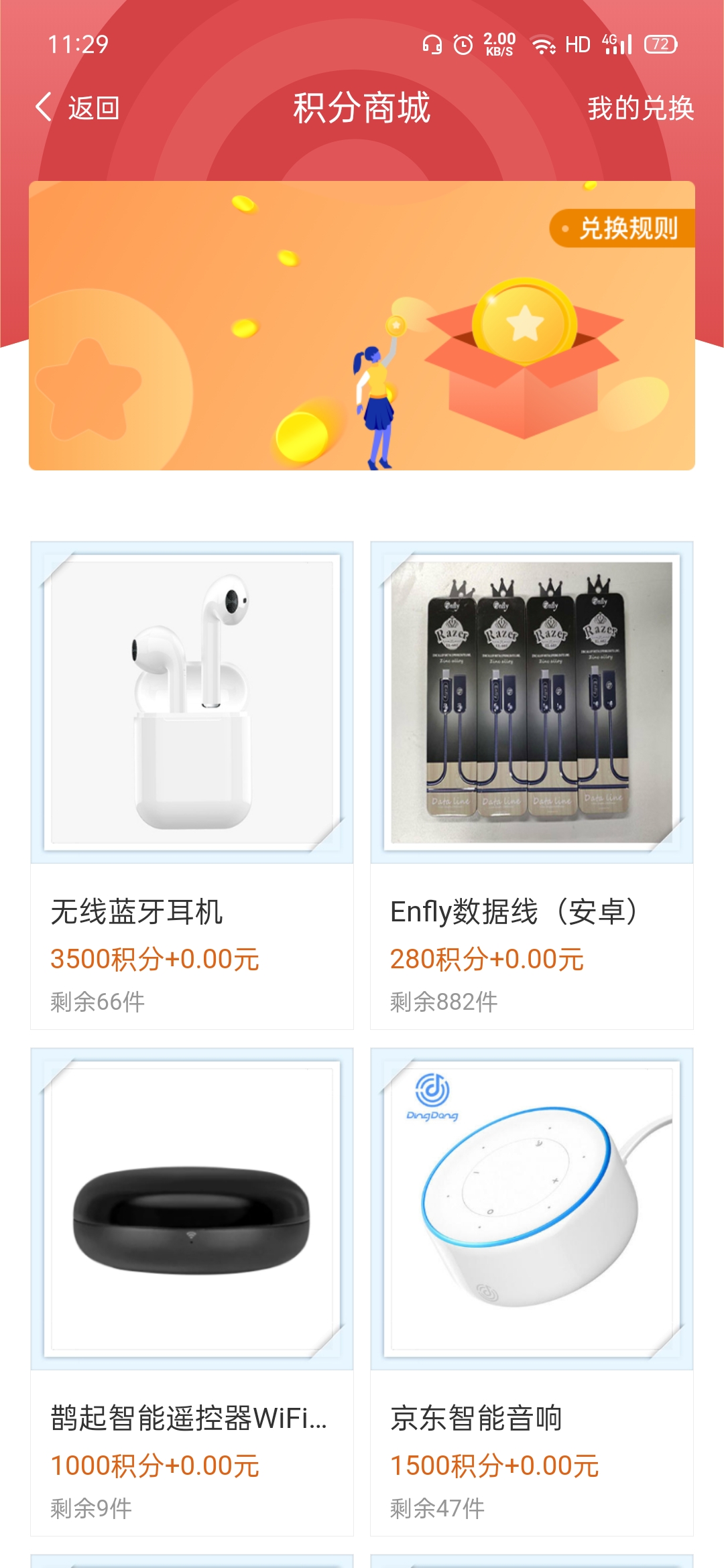Image resolution: width=724 pixels, height=1568 pixels.
Task: Tap the HD indicator icon
Action: (578, 43)
